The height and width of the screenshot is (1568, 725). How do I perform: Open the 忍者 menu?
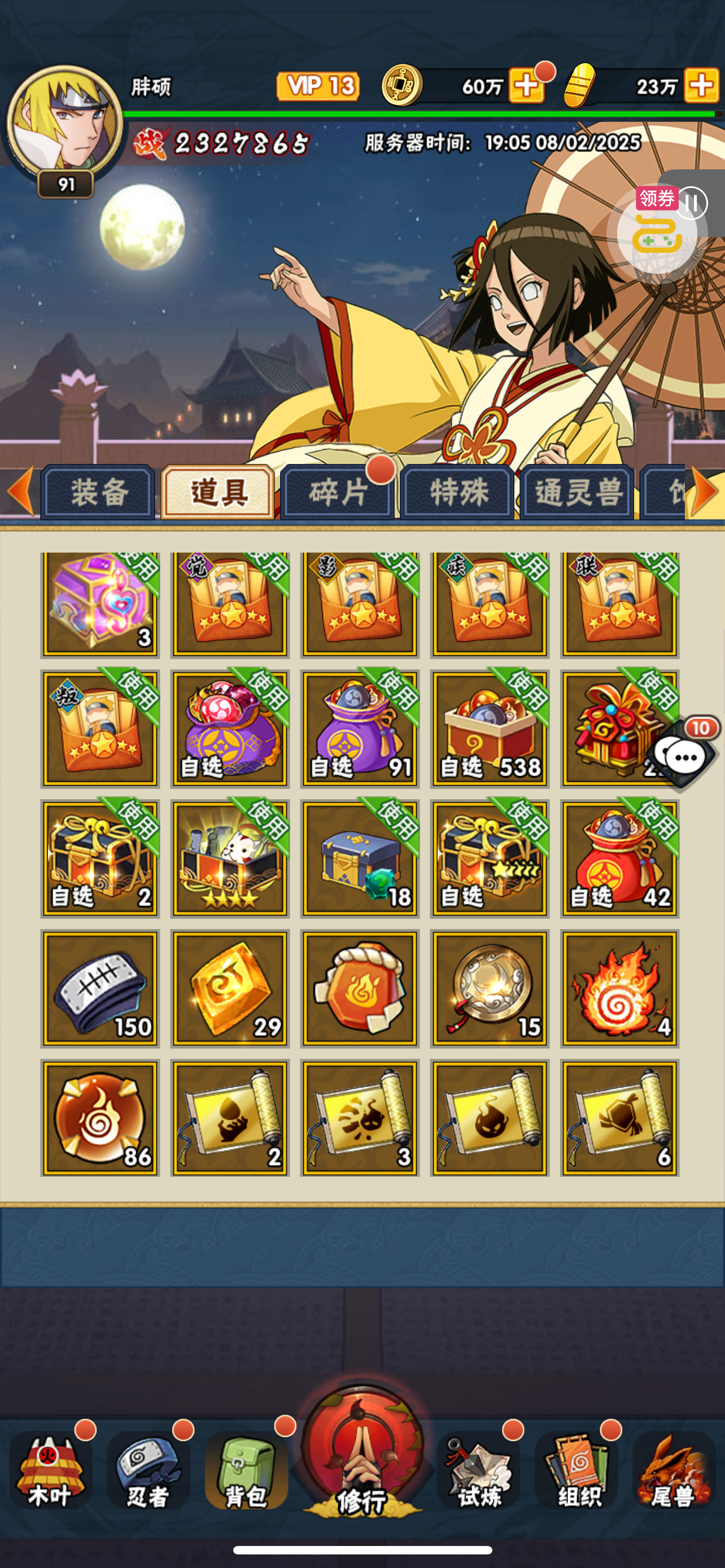click(148, 1469)
